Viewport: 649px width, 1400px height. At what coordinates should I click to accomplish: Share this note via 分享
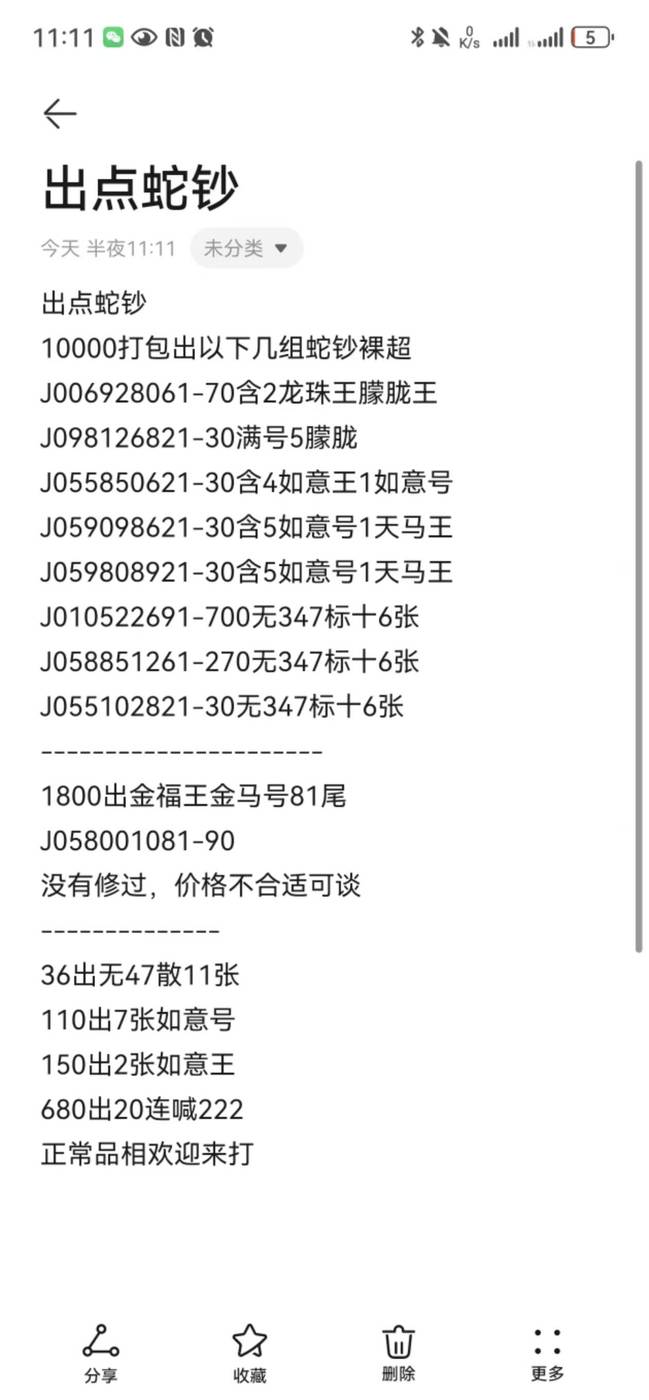(100, 1351)
